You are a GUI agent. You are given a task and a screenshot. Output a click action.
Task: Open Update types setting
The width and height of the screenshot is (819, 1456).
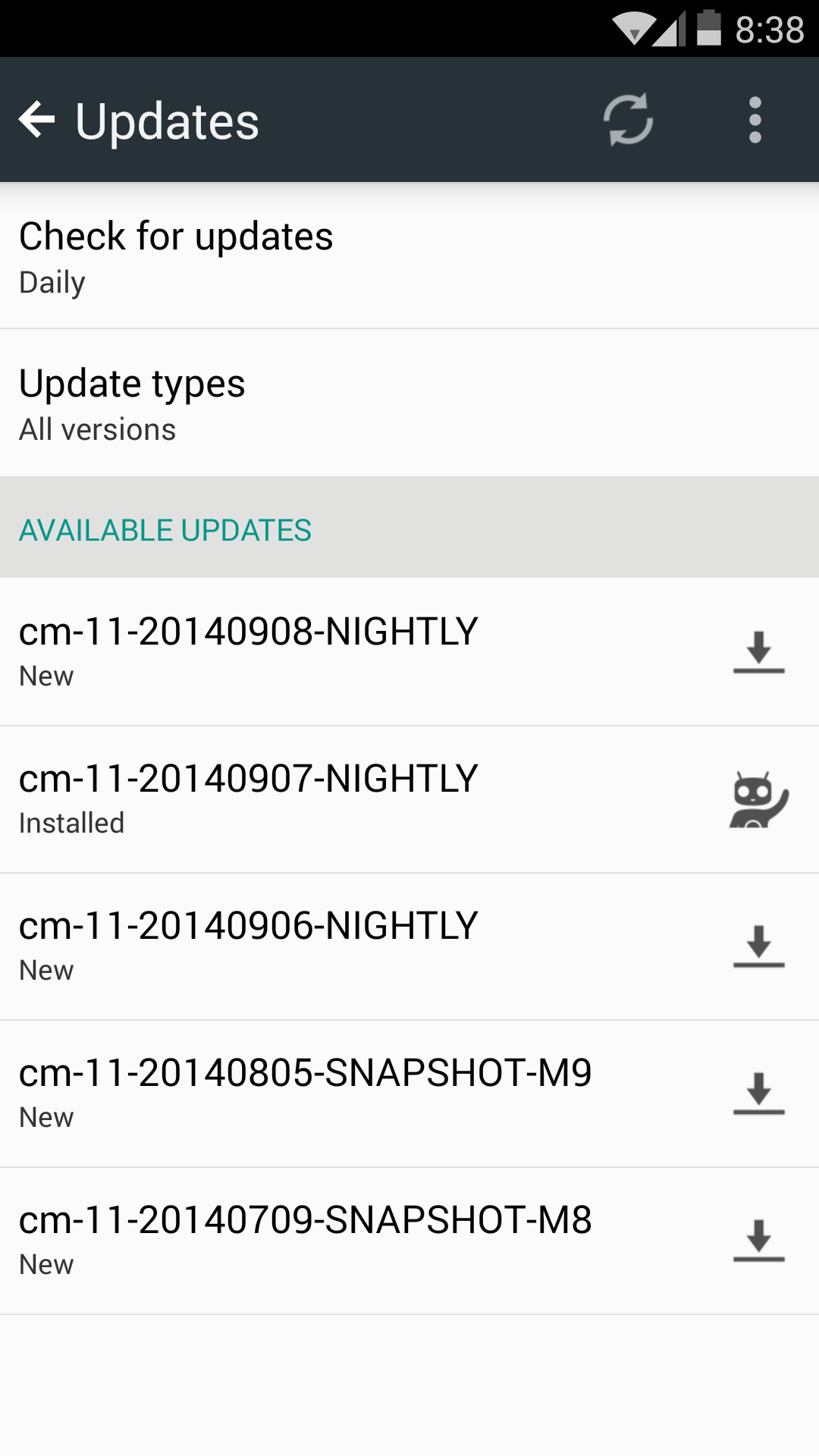[409, 403]
